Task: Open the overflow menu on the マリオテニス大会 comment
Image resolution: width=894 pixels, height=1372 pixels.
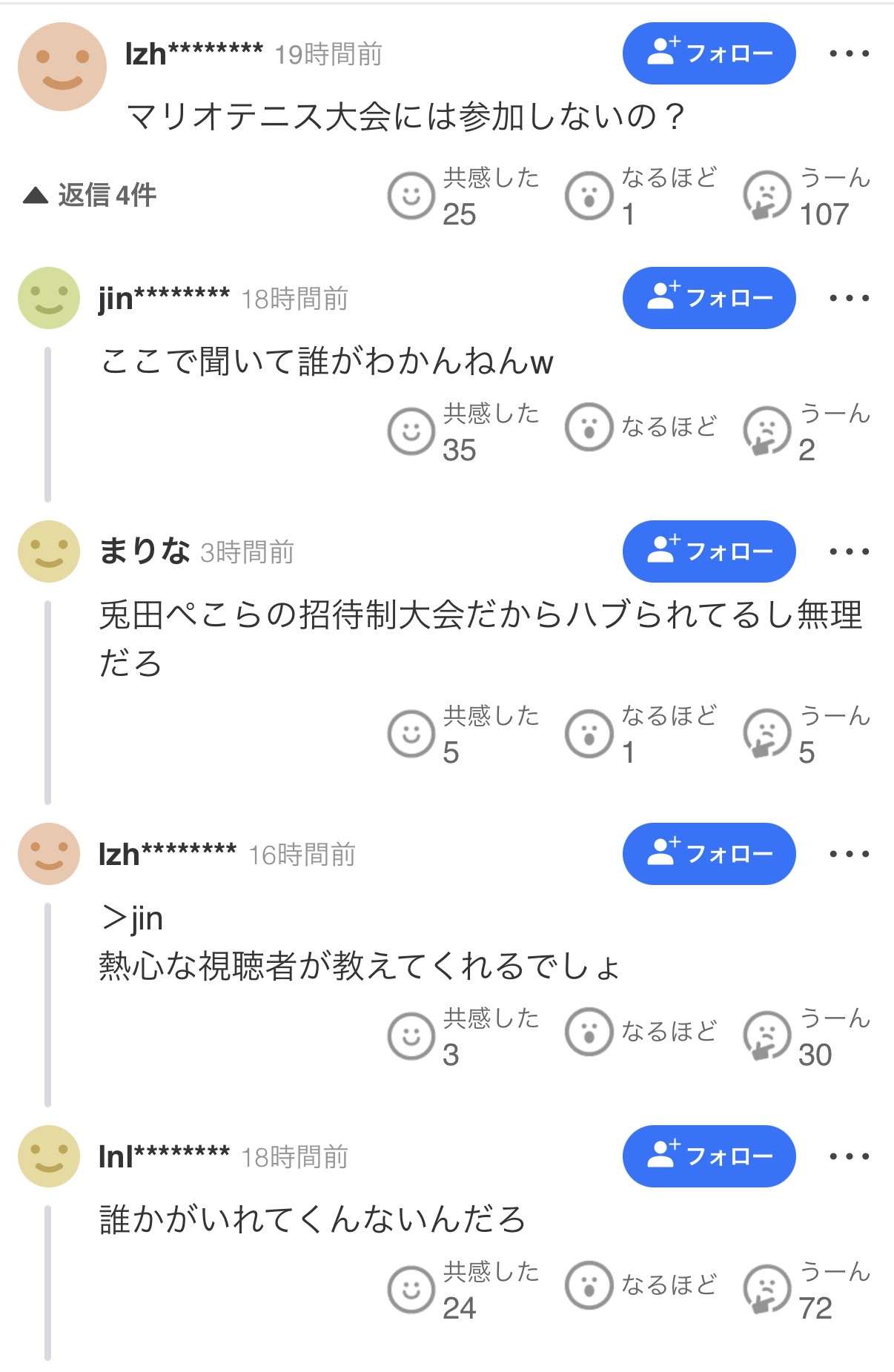Action: [x=849, y=53]
